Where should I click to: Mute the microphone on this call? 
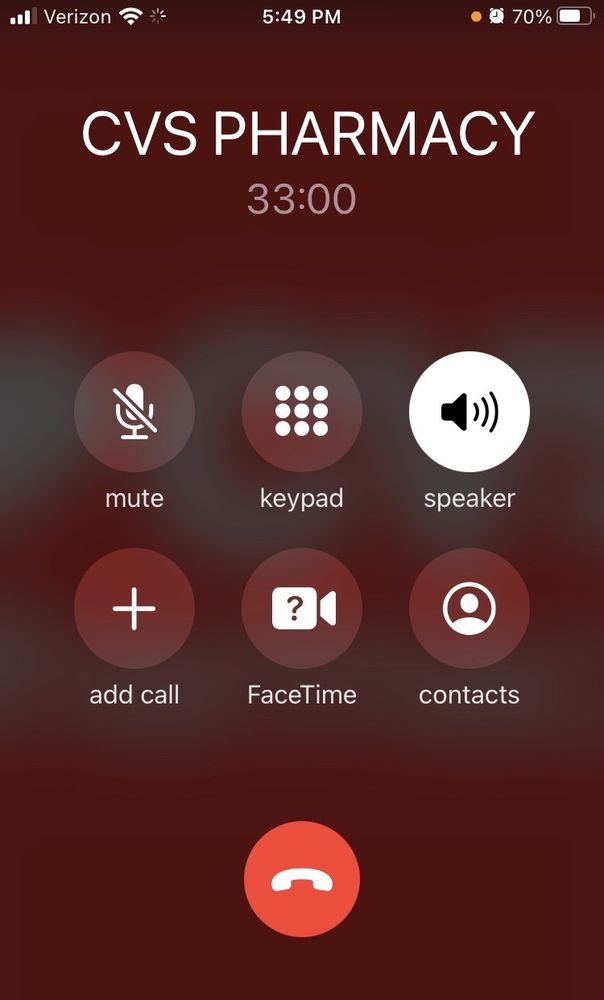click(x=135, y=411)
